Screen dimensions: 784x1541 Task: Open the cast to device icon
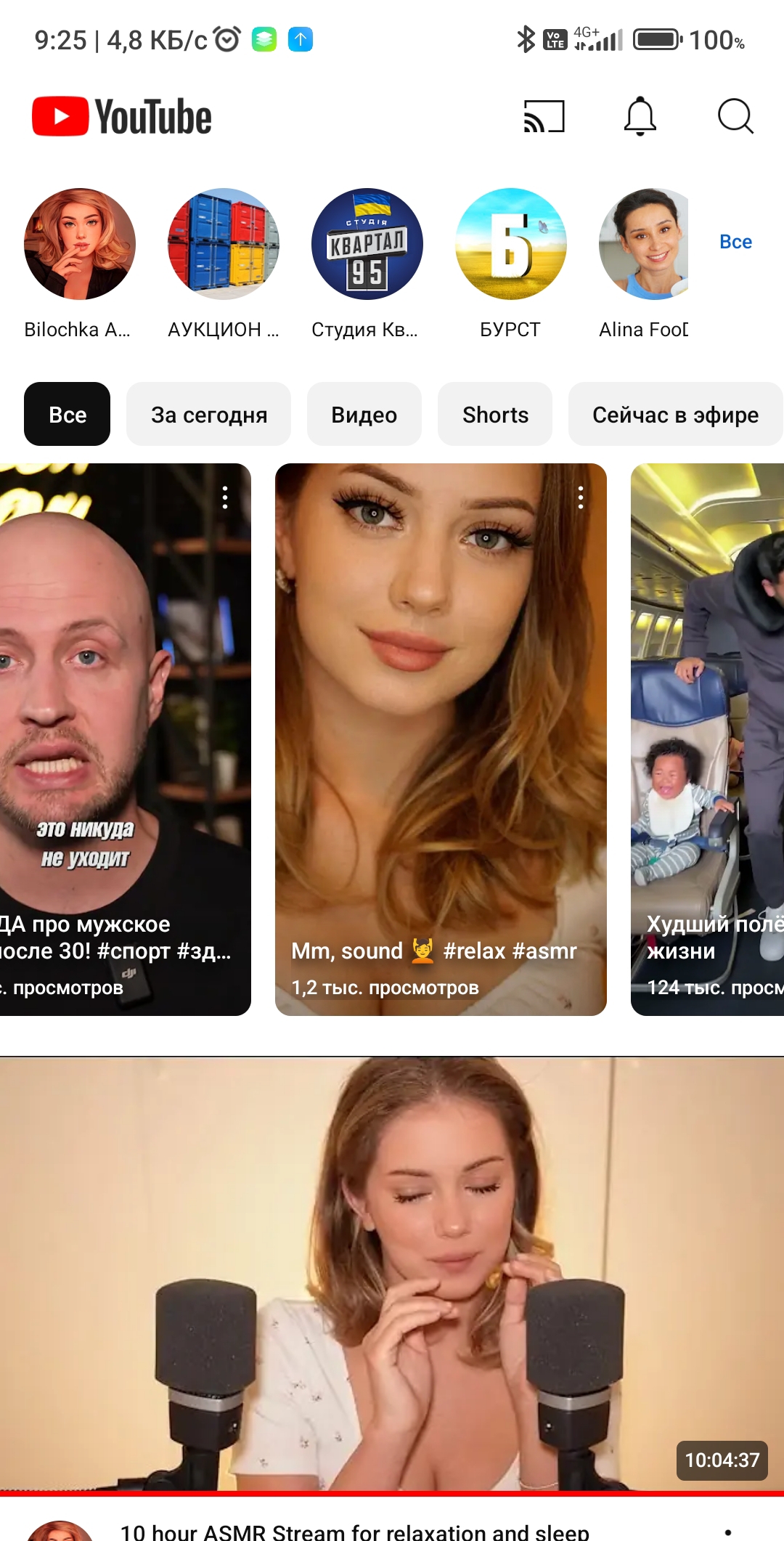point(544,116)
